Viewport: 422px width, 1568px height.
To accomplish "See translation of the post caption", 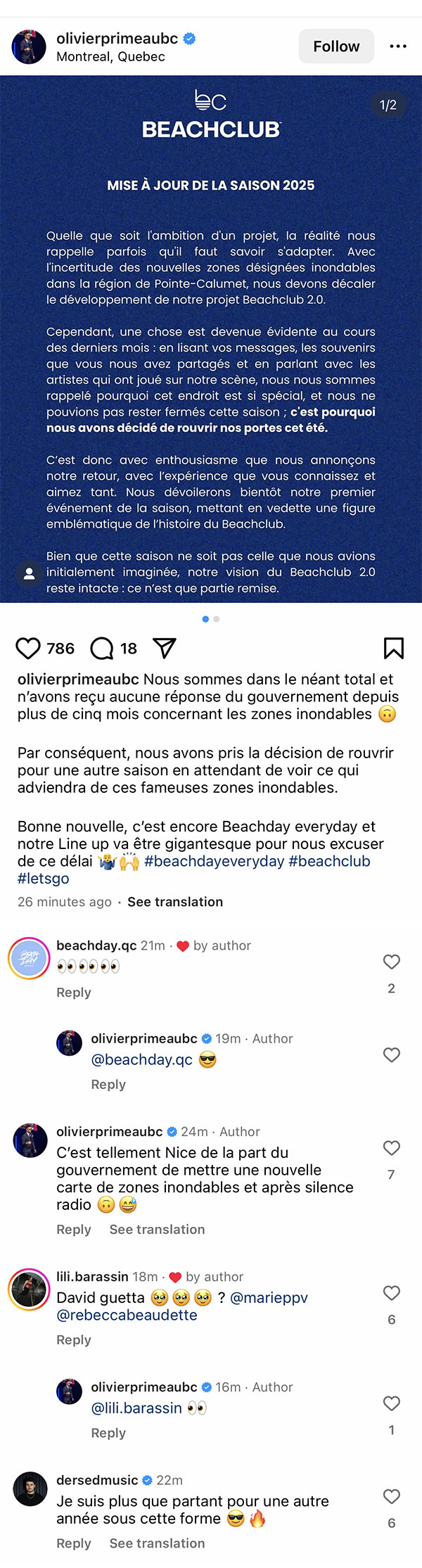I will coord(175,902).
